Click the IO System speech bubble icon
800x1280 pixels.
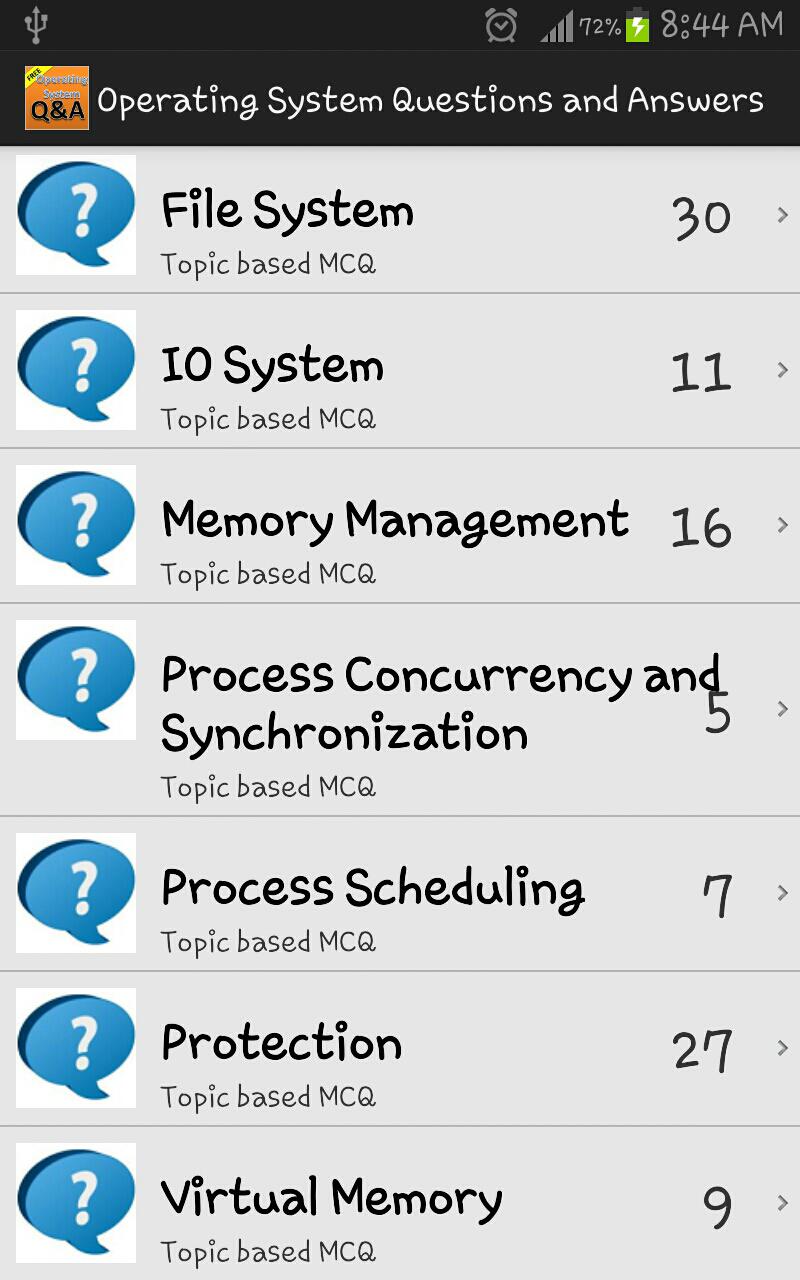tap(75, 370)
